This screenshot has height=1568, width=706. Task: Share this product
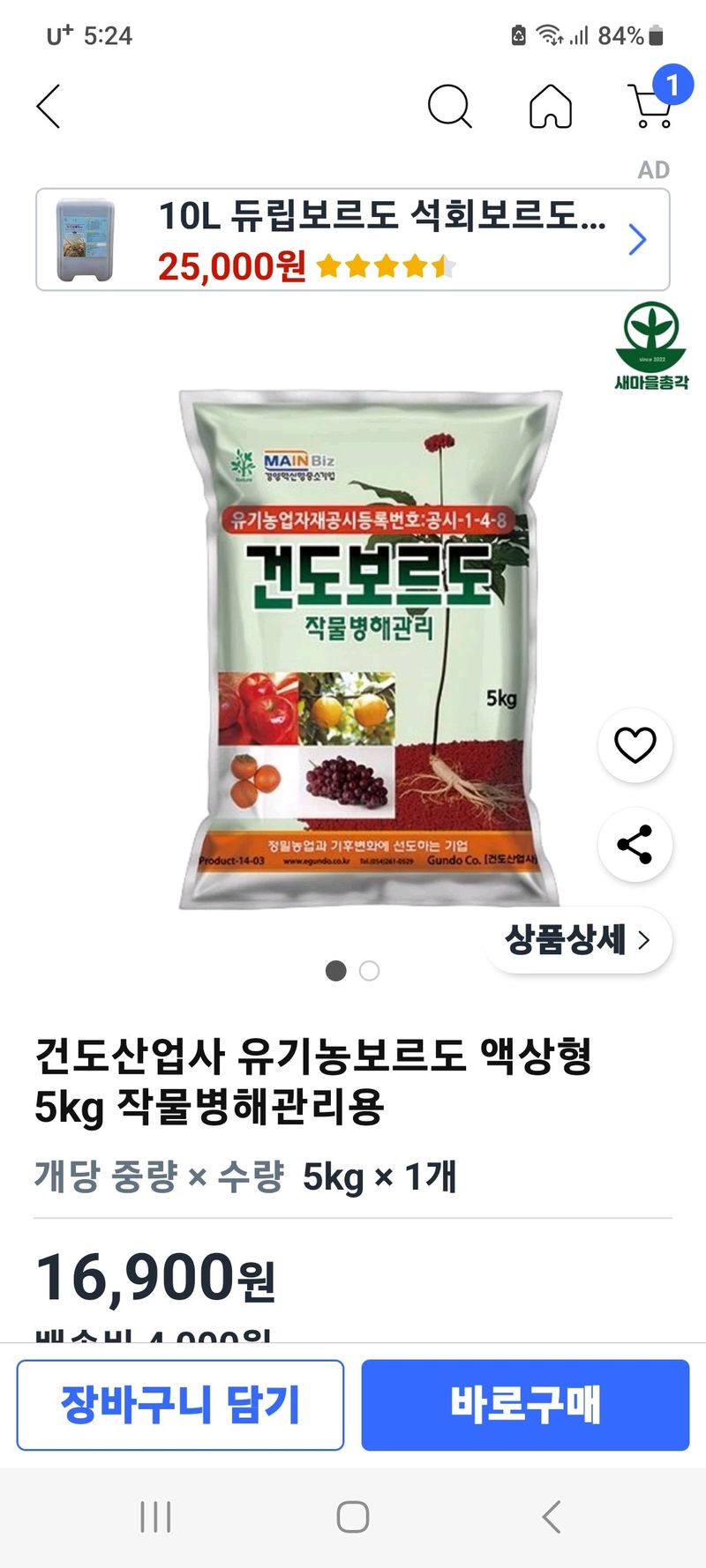(x=635, y=845)
